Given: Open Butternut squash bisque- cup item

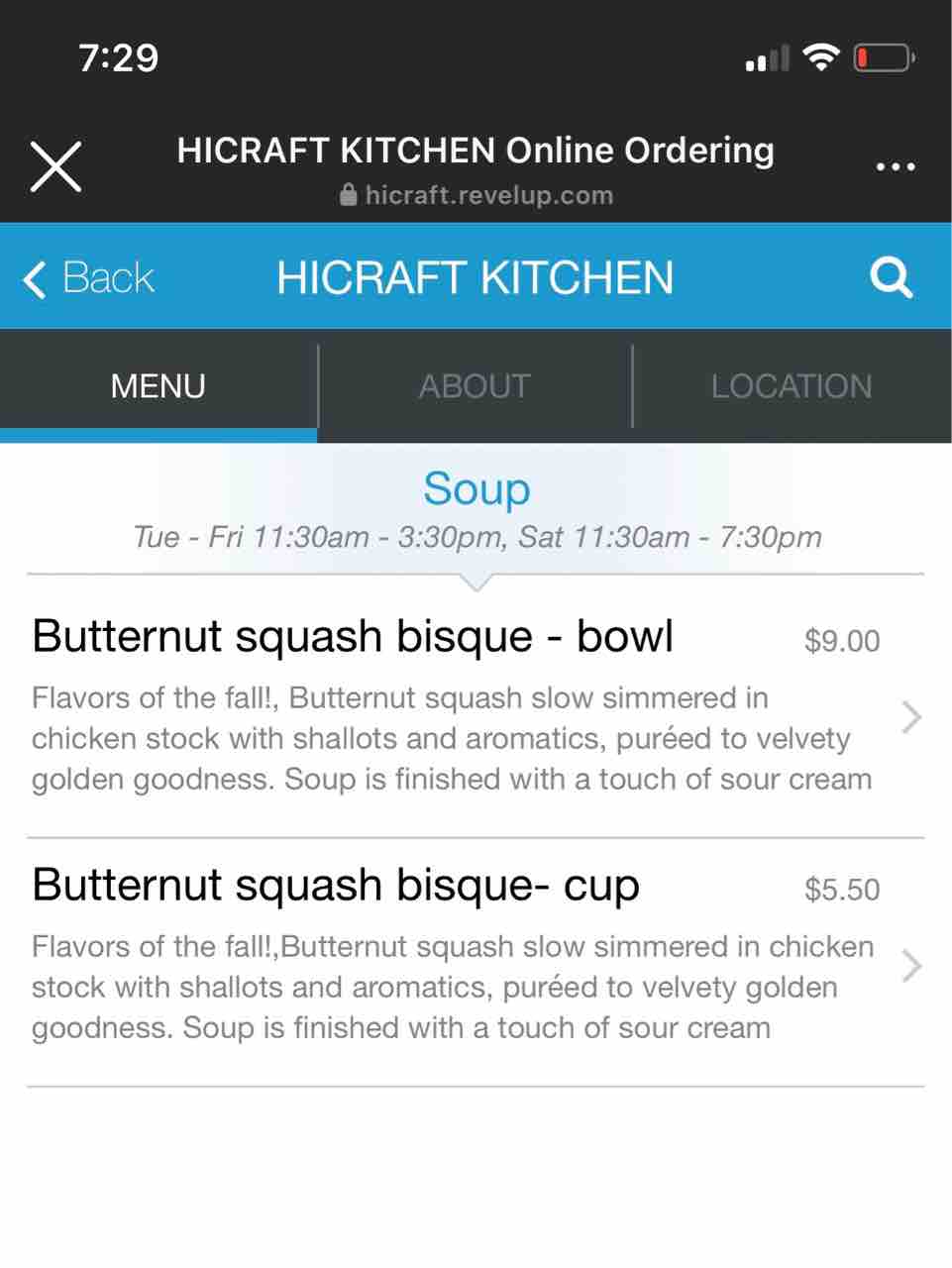Looking at the screenshot, I should (x=476, y=963).
